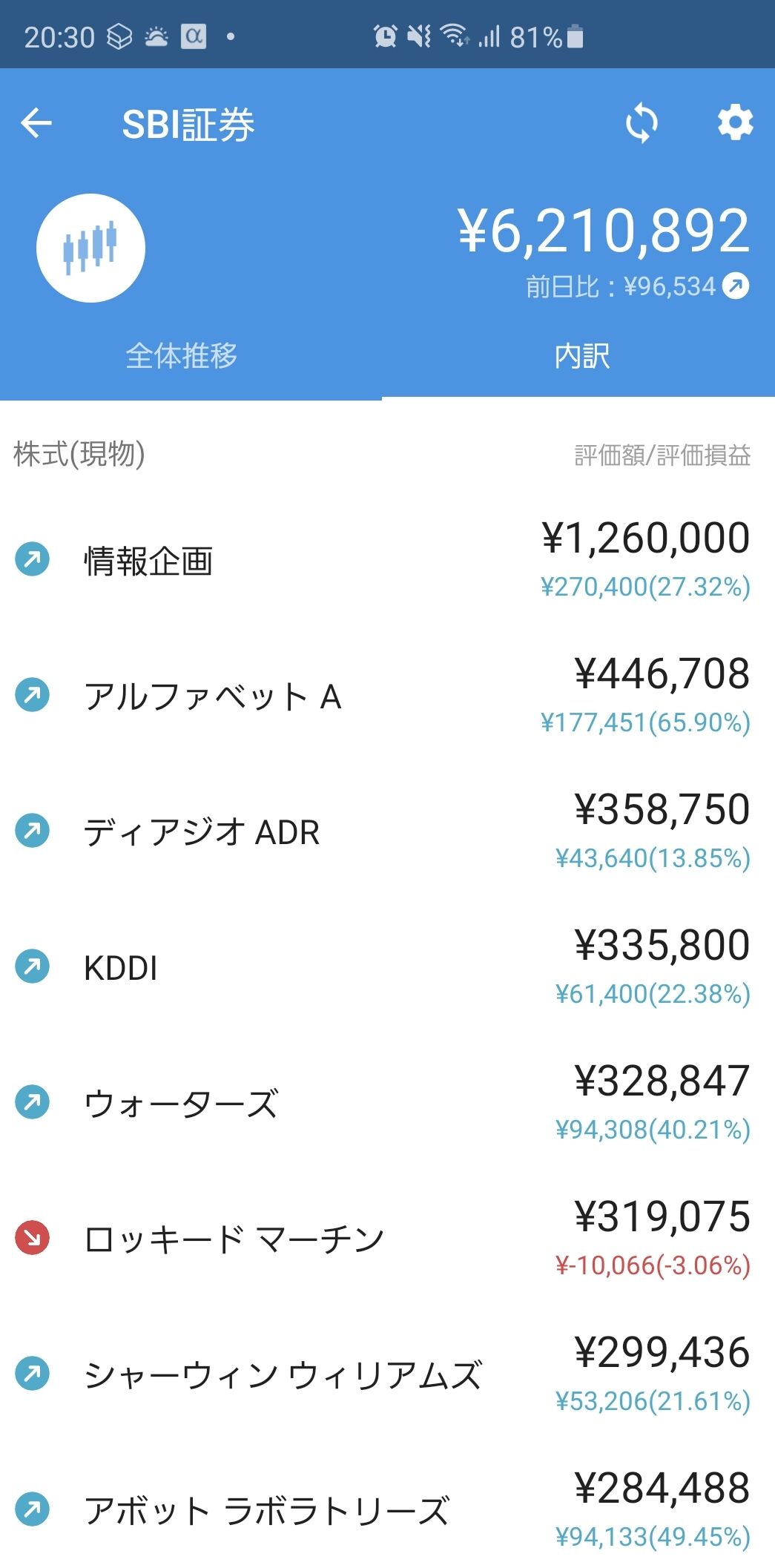Screen dimensions: 775x1568
Task: Select the up-arrow icon next to 情報企画
Action: [x=33, y=561]
